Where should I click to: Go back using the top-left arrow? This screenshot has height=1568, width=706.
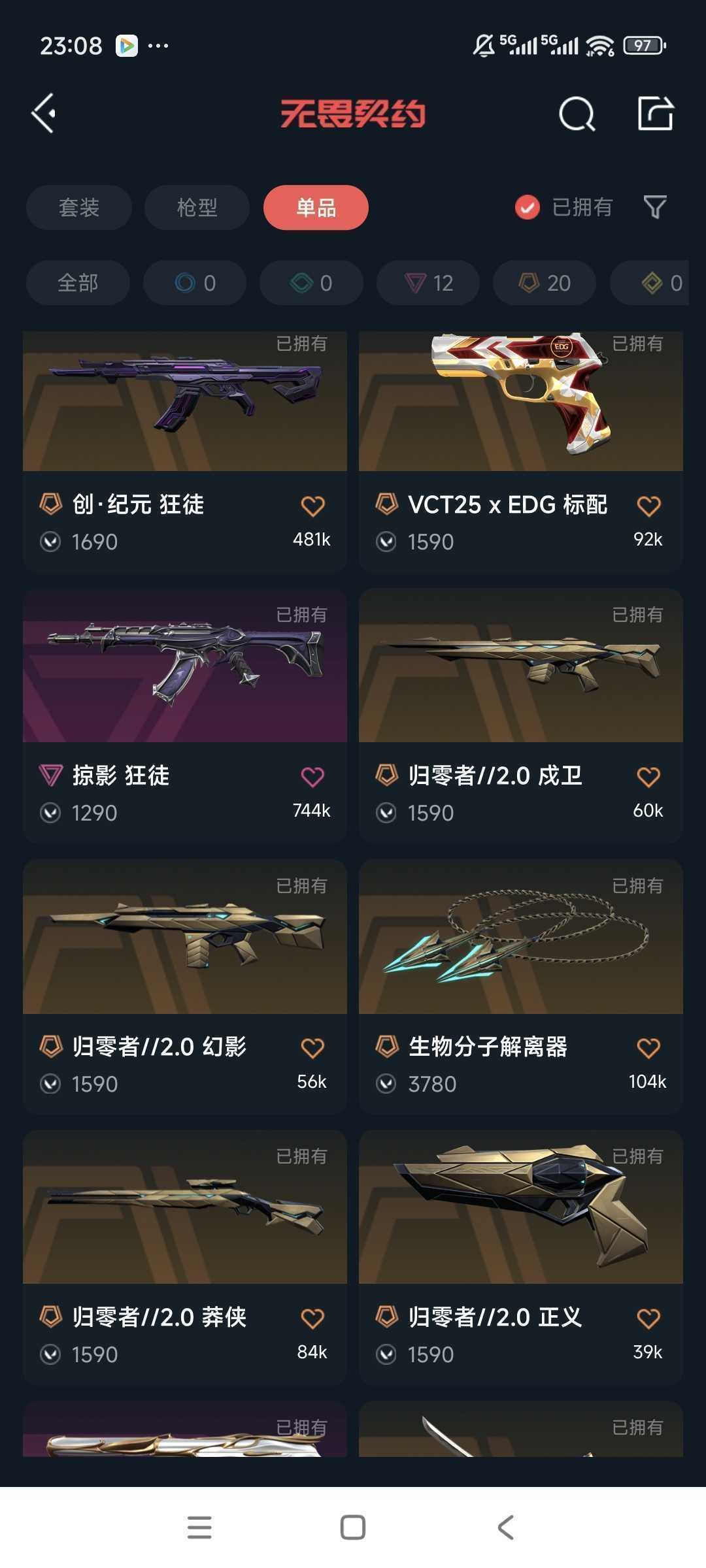[44, 113]
